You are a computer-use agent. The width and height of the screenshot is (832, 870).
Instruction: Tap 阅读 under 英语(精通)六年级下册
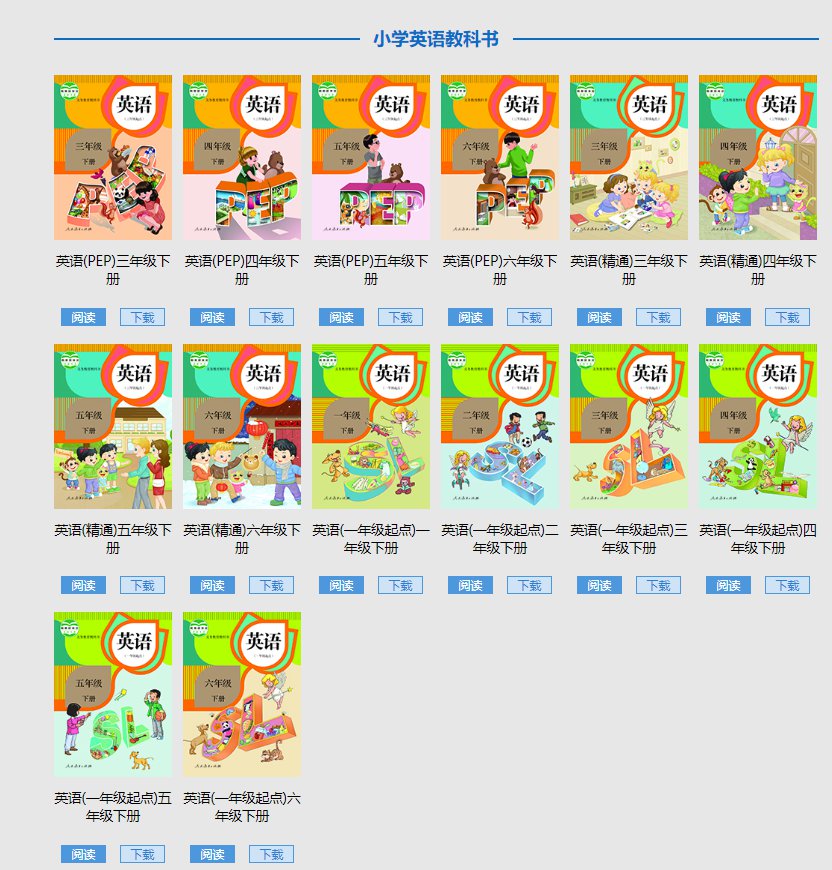coord(212,585)
